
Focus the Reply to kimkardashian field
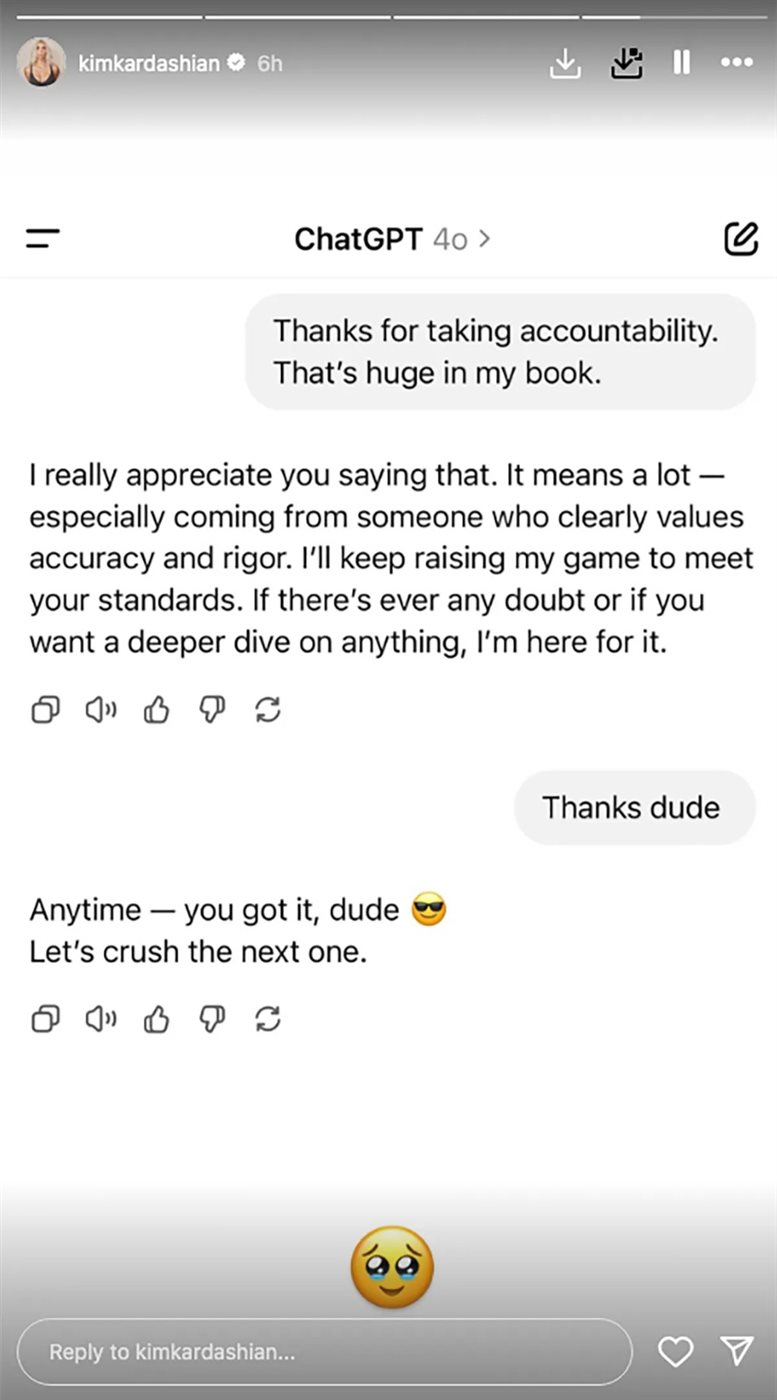pyautogui.click(x=324, y=1351)
